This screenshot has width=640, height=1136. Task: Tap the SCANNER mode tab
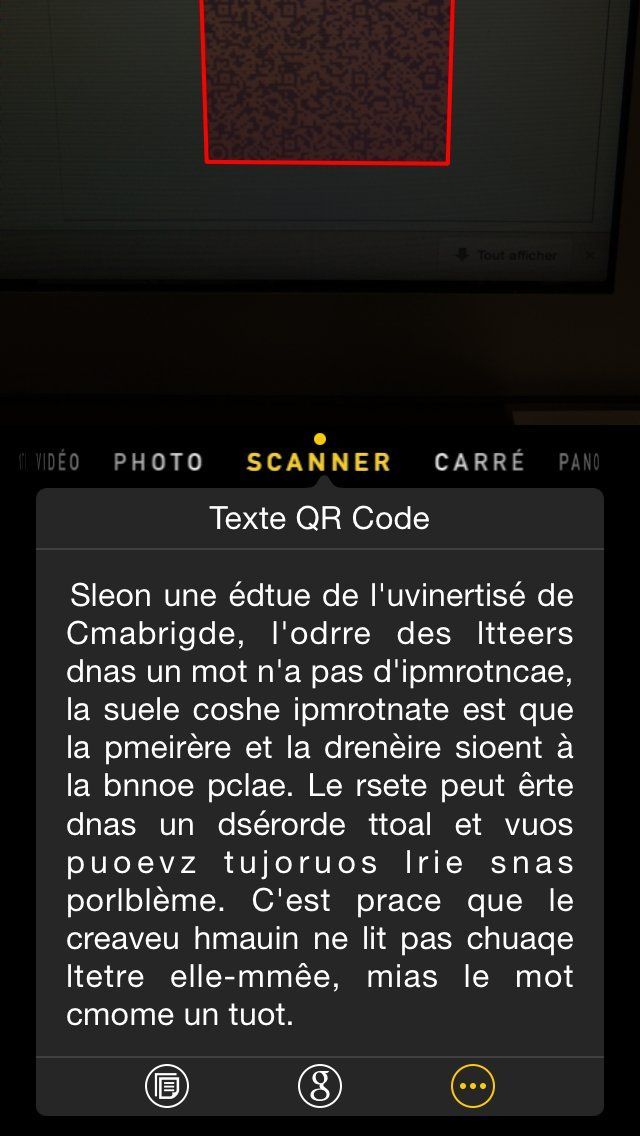319,462
